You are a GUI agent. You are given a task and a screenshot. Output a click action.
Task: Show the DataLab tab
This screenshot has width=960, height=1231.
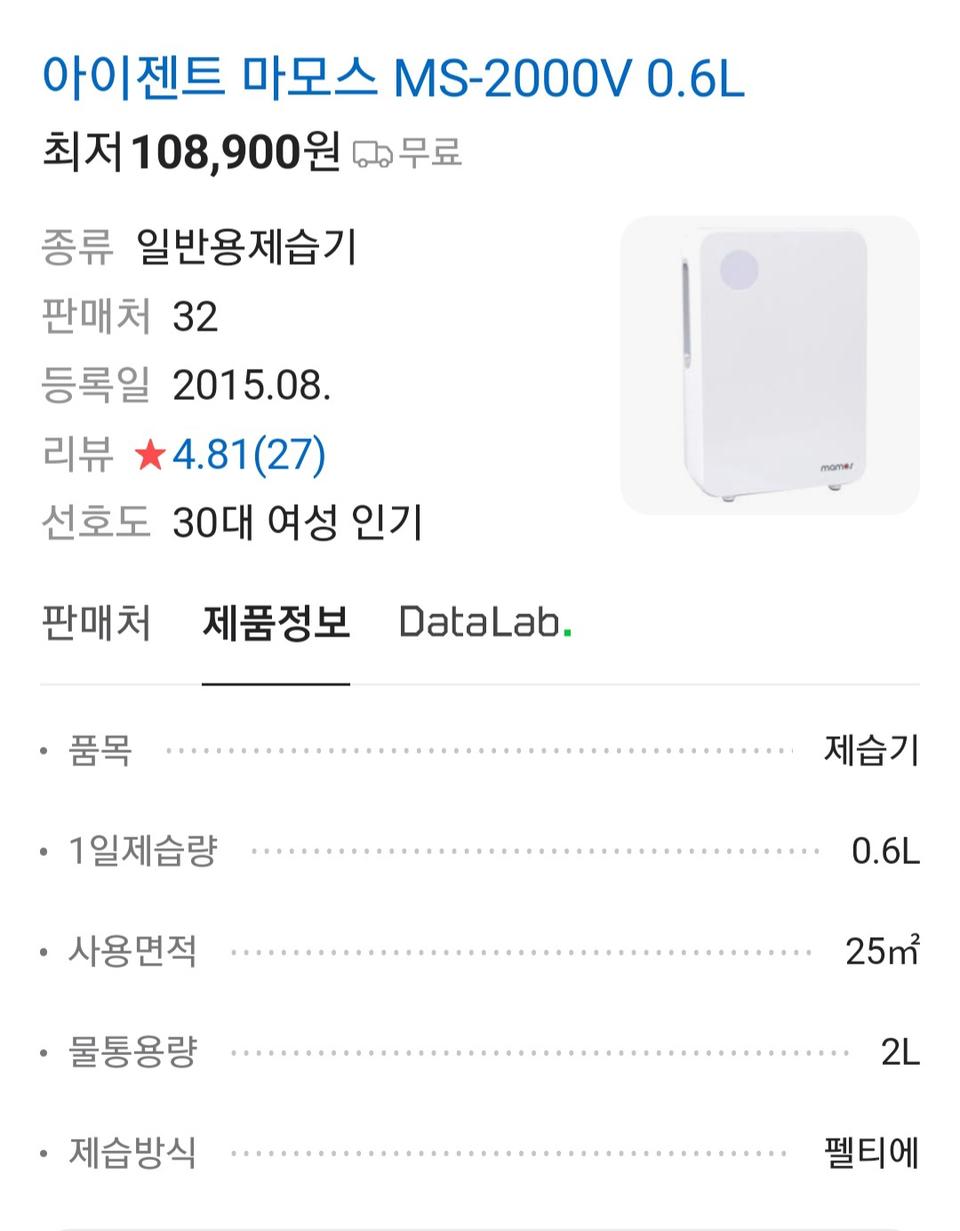pyautogui.click(x=485, y=623)
